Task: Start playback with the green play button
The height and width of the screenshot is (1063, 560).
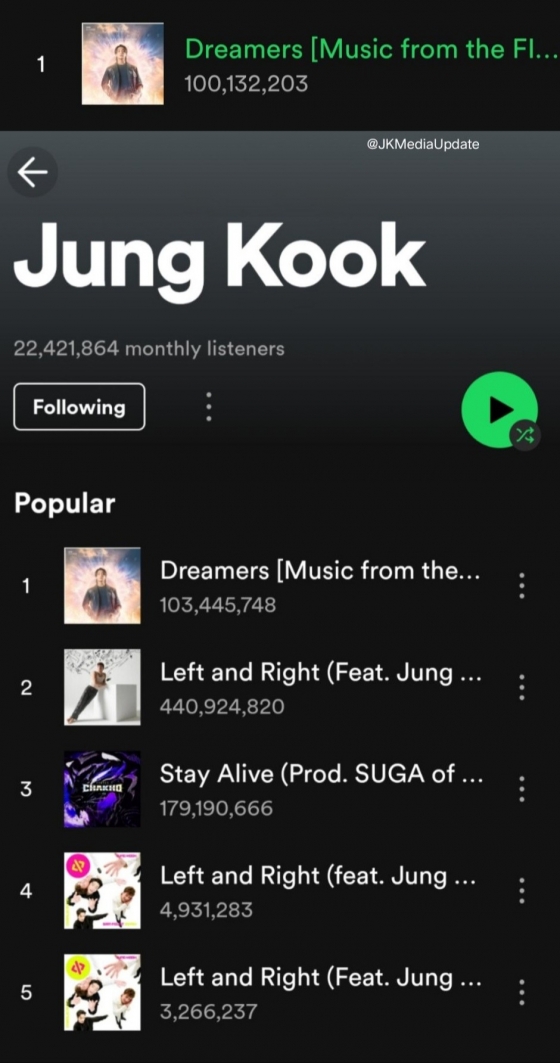Action: coord(499,409)
